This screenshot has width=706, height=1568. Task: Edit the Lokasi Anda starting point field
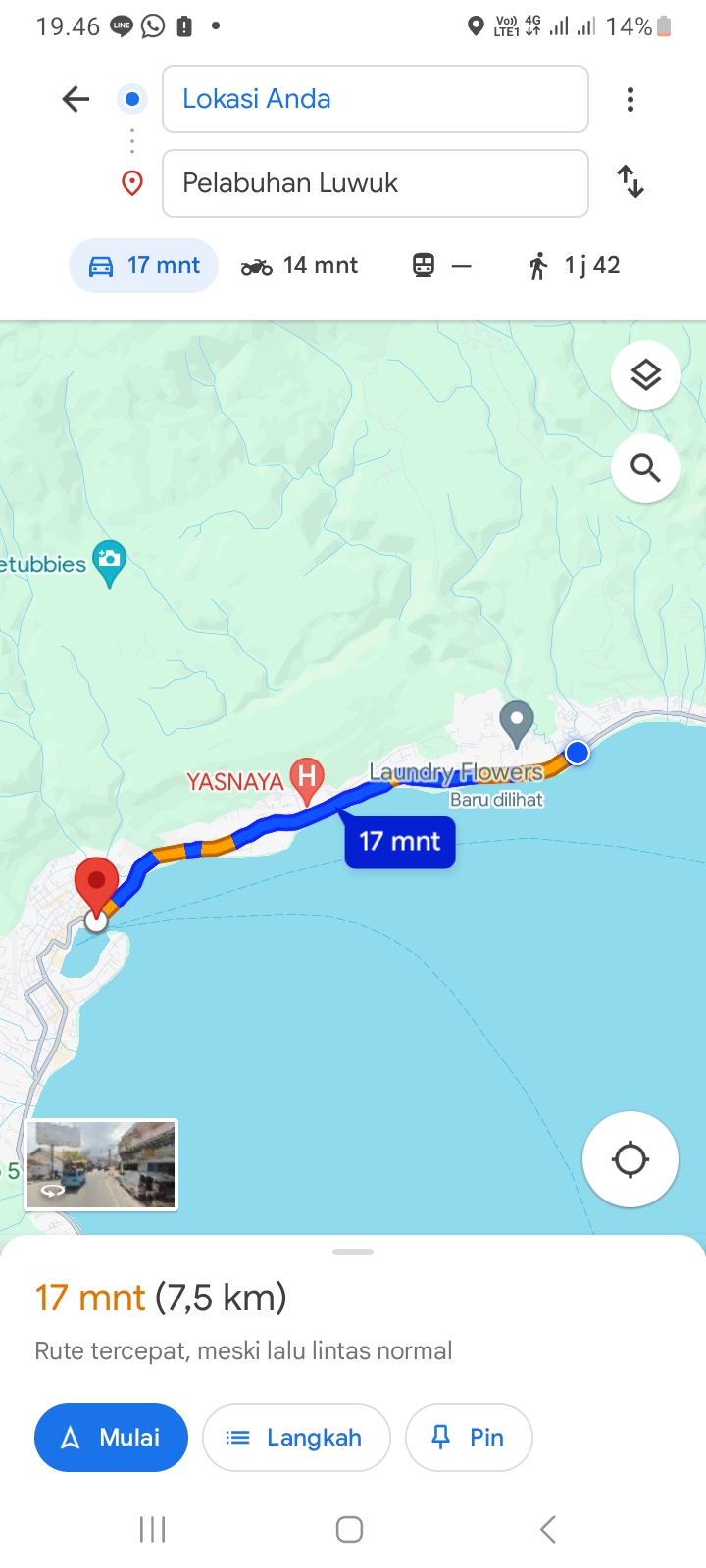tap(376, 99)
